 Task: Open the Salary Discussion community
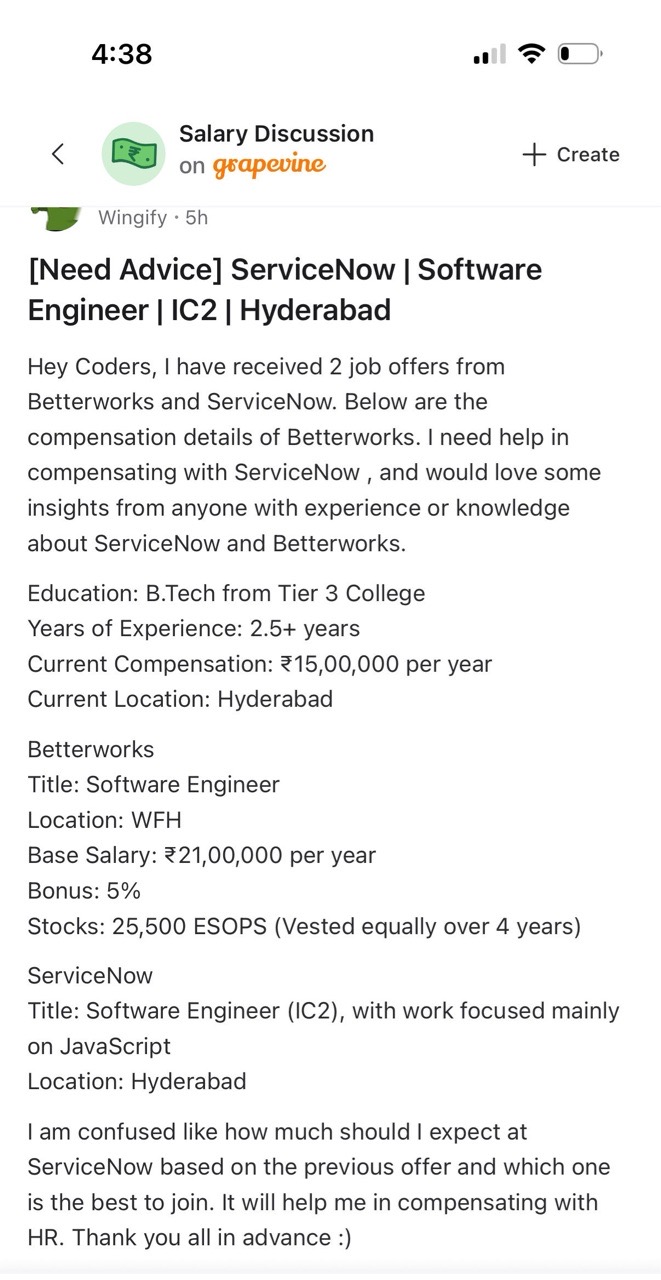275,134
